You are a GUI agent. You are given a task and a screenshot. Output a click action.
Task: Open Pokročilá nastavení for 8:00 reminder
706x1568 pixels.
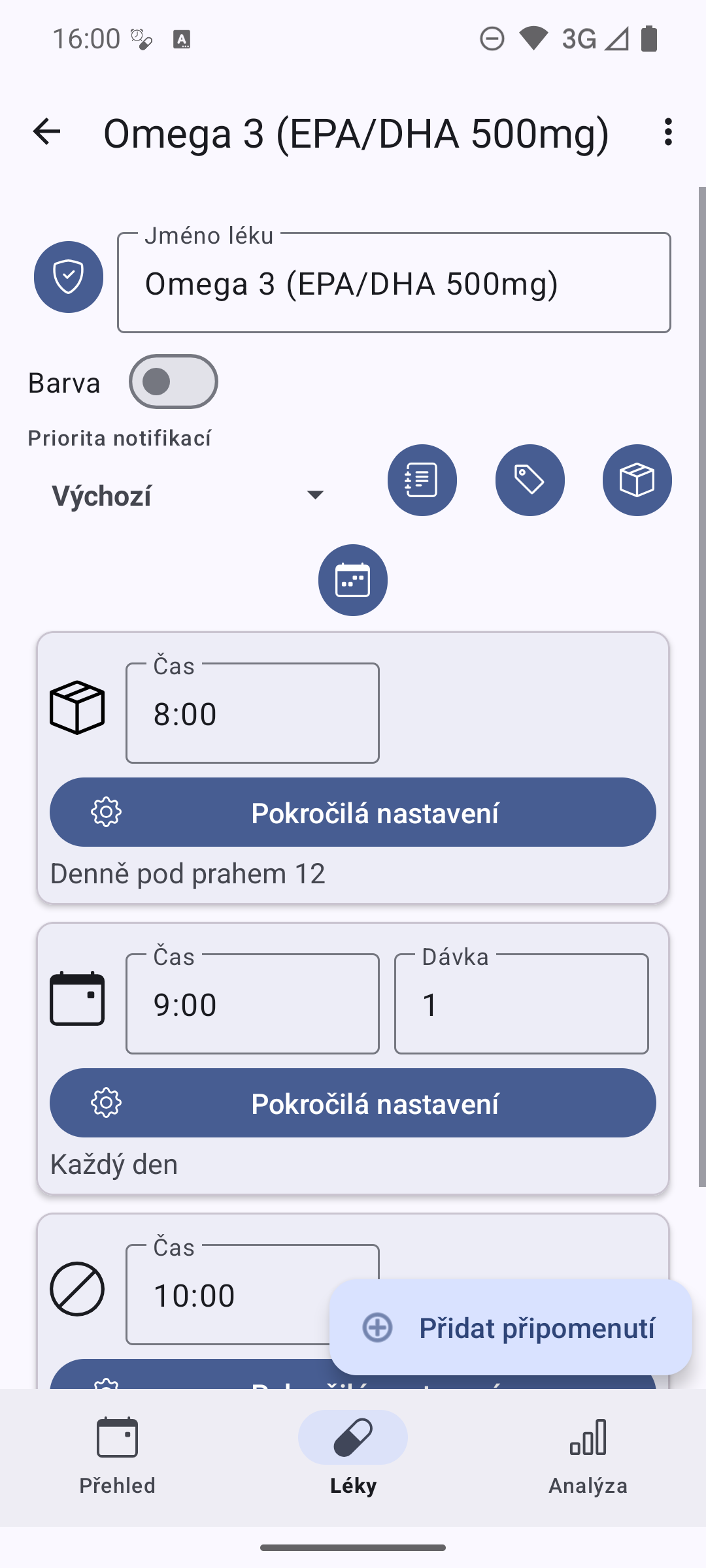pos(353,813)
